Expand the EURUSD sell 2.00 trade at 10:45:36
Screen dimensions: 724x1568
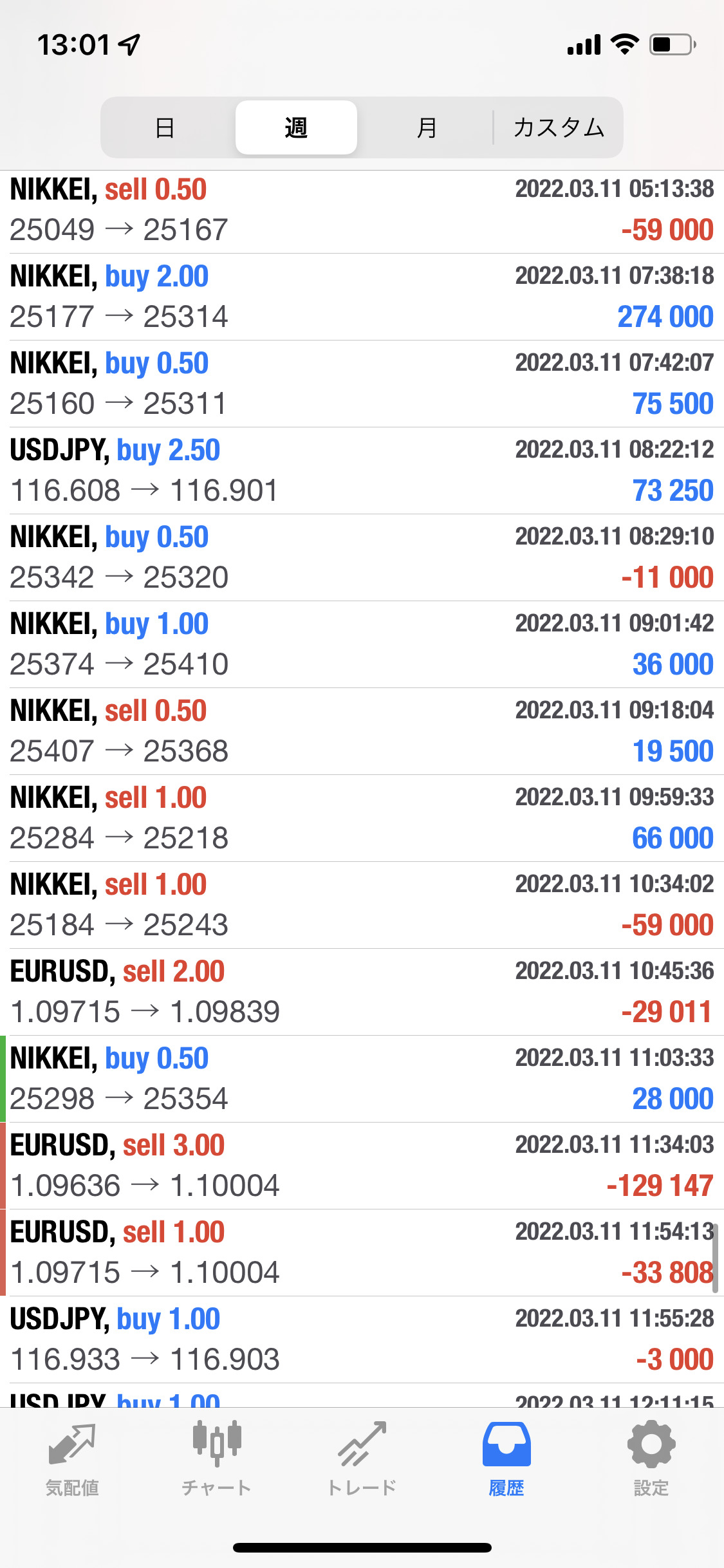point(362,992)
